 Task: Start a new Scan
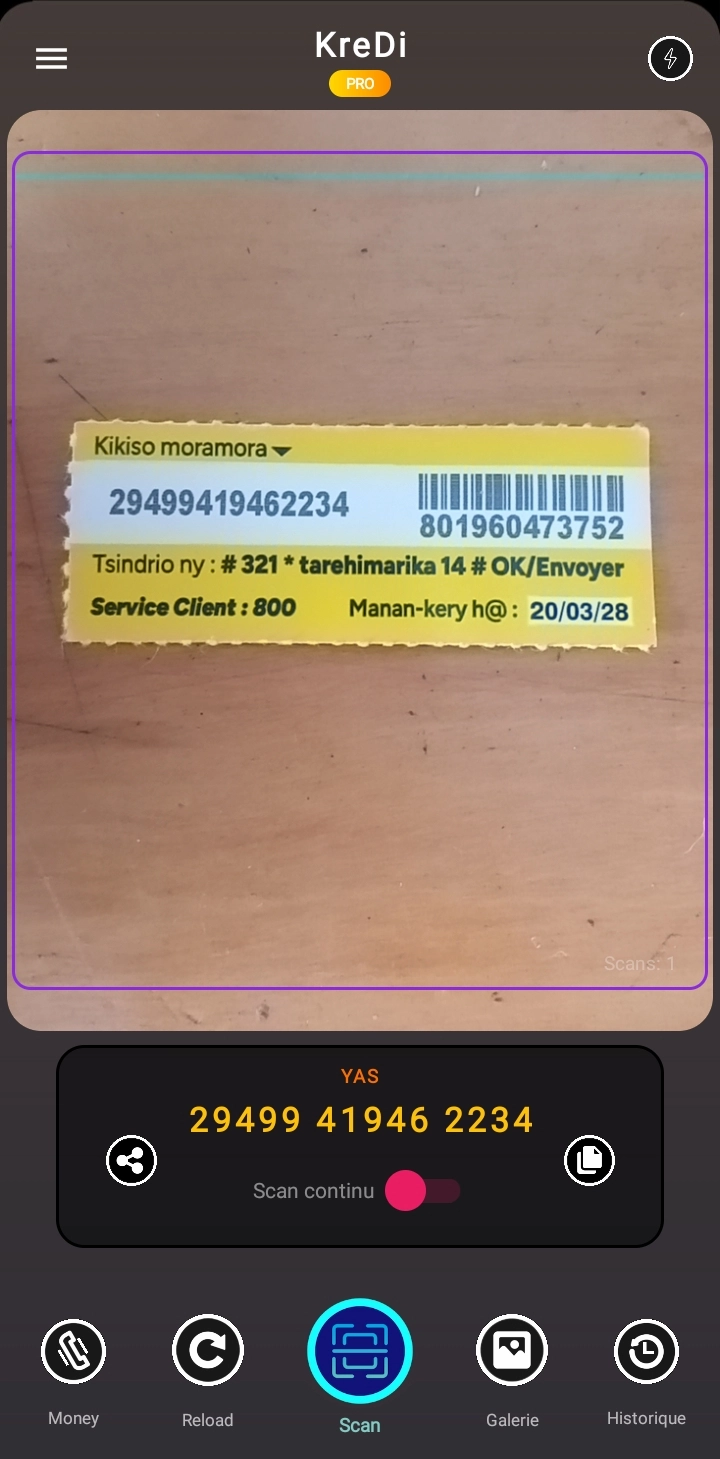click(360, 1351)
